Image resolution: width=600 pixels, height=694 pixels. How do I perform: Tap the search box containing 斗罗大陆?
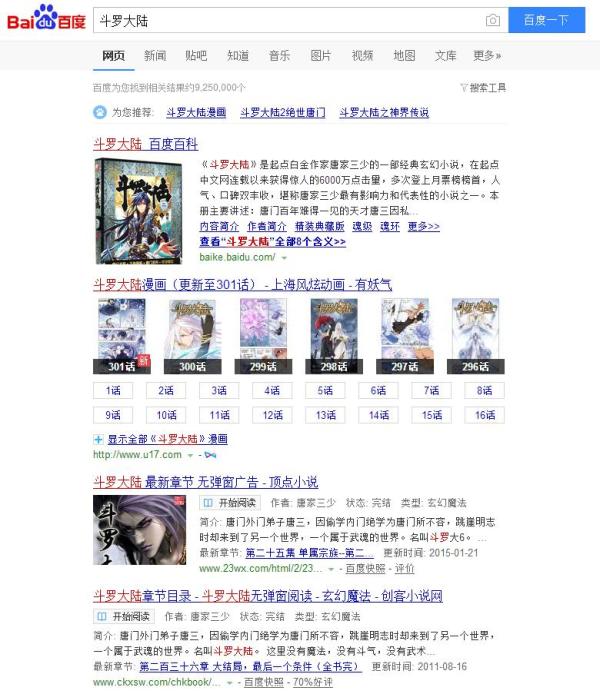[x=290, y=20]
